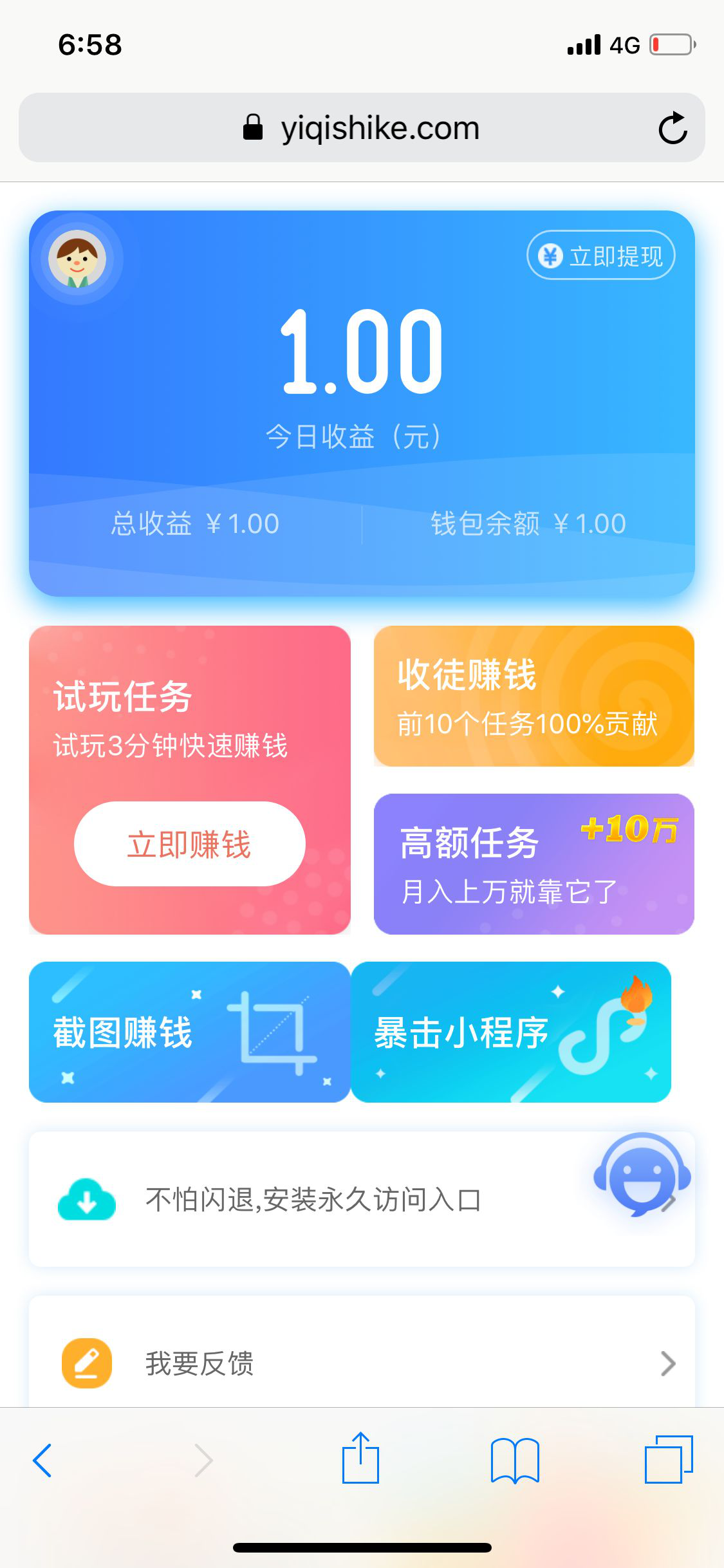Tap 立即赚钱 in the 试玩任务 card
Screen dimensions: 724x1568
click(190, 844)
